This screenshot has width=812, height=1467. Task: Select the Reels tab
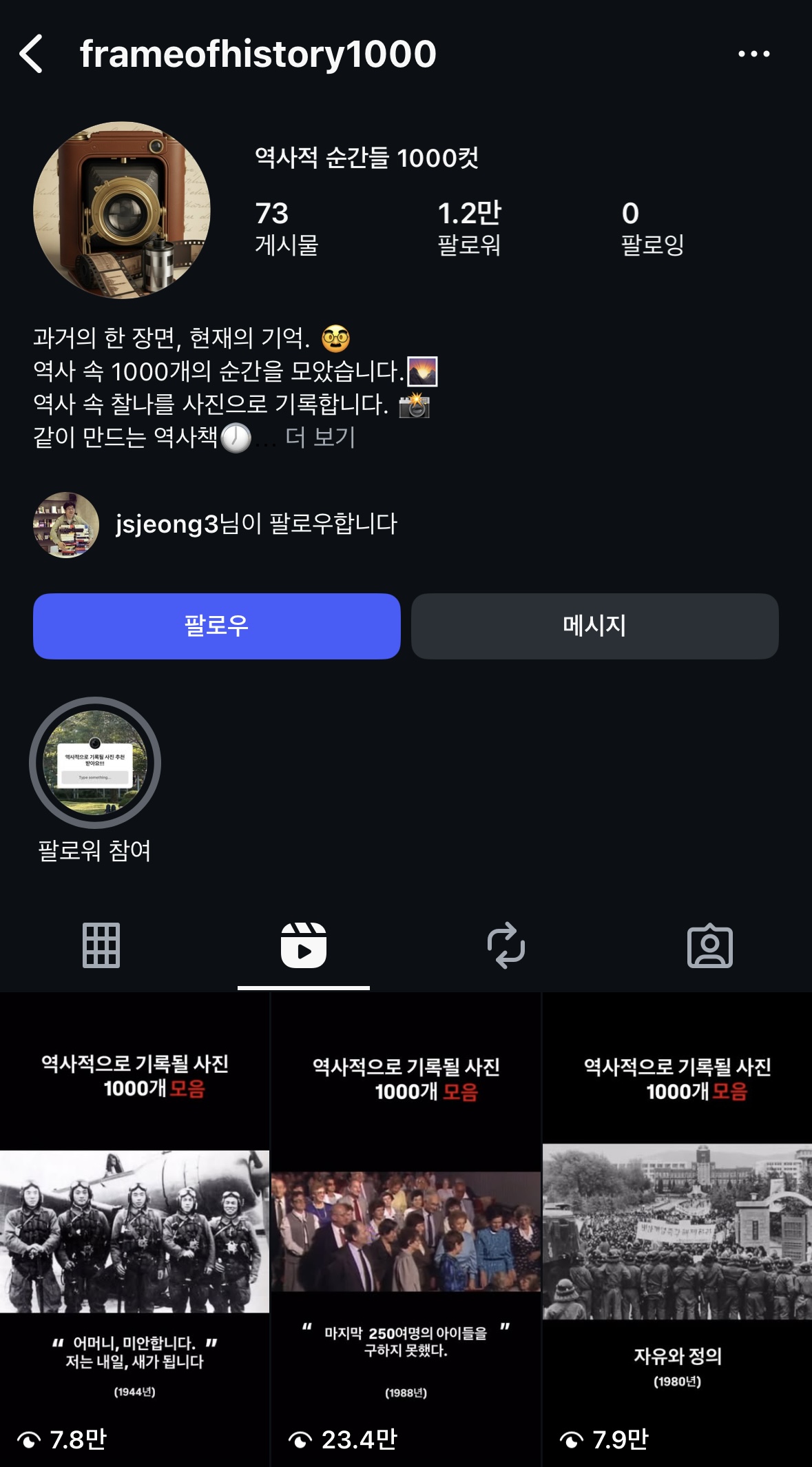coord(303,945)
